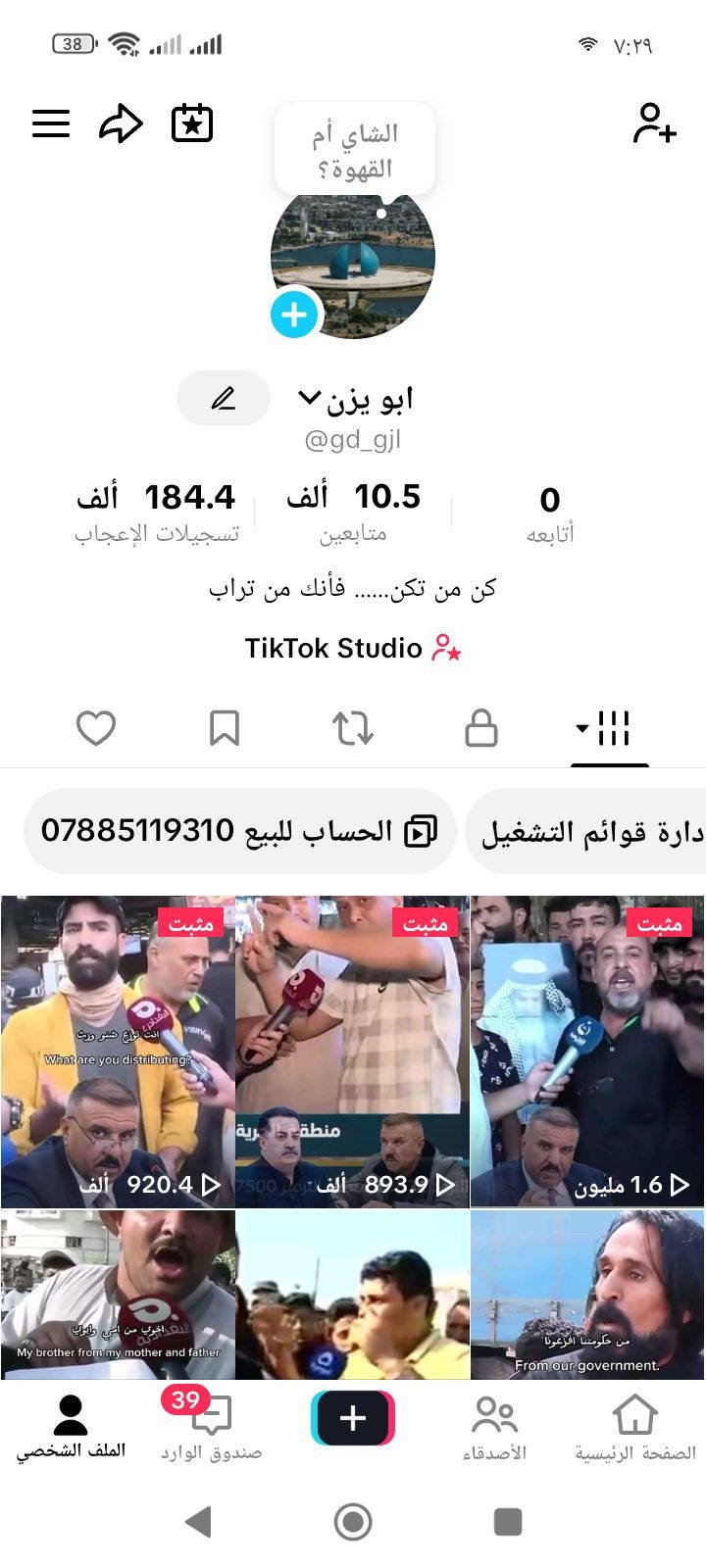The width and height of the screenshot is (706, 1568).
Task: Open TikTok Studio
Action: tap(352, 648)
